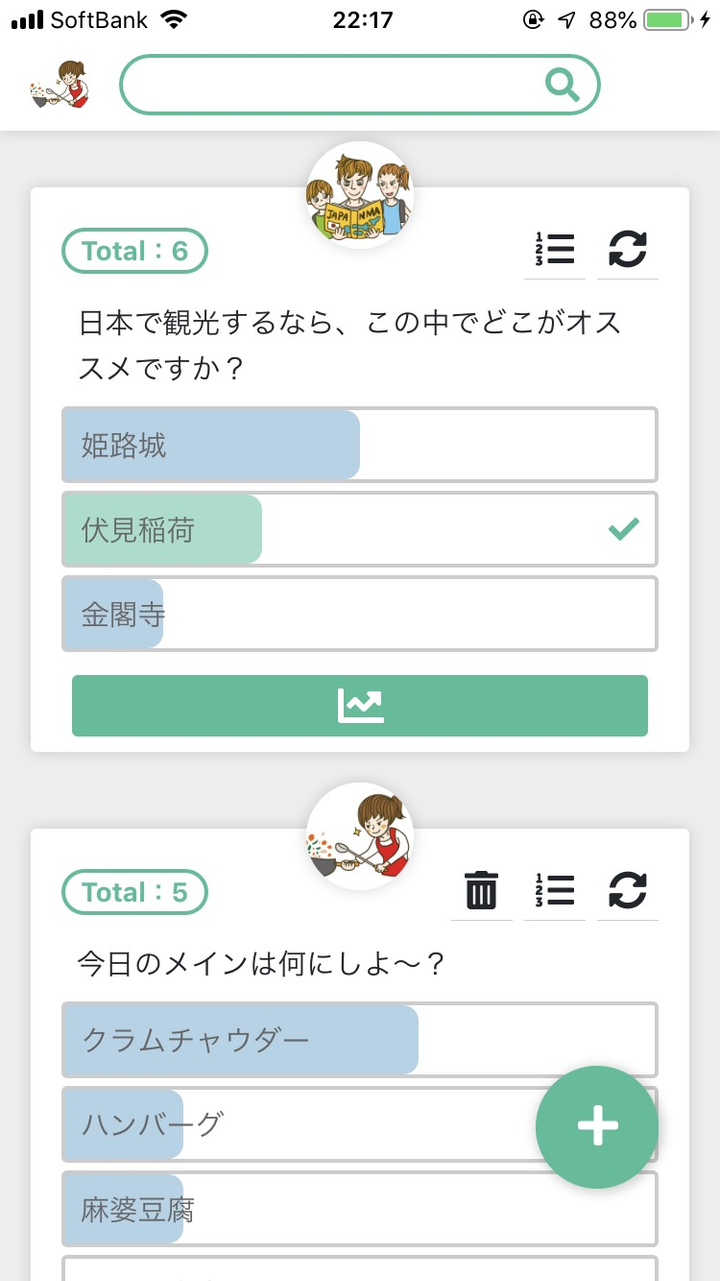Viewport: 720px width, 1281px height.
Task: Choose 金閣寺 in the poll
Action: pos(359,614)
